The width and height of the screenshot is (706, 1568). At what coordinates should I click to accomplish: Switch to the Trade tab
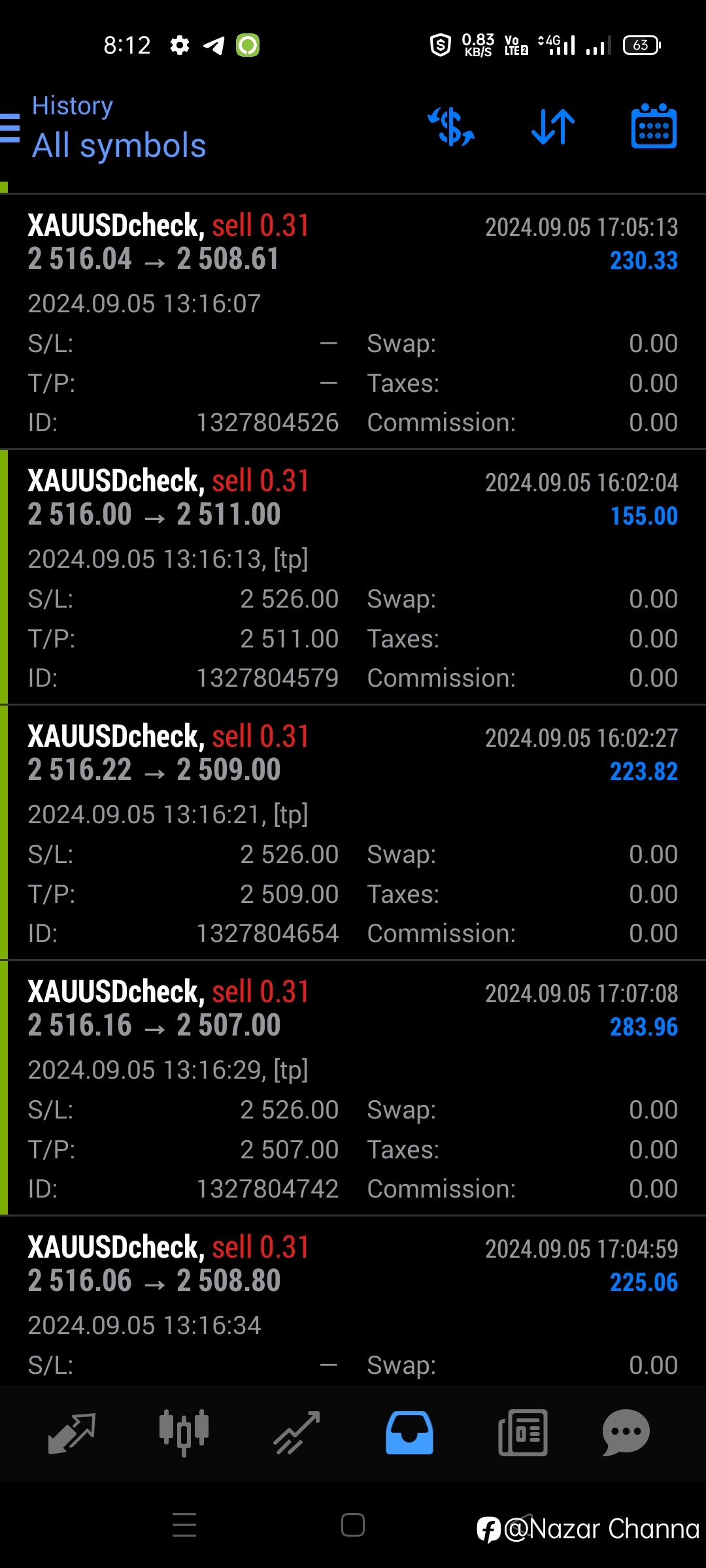click(296, 1433)
